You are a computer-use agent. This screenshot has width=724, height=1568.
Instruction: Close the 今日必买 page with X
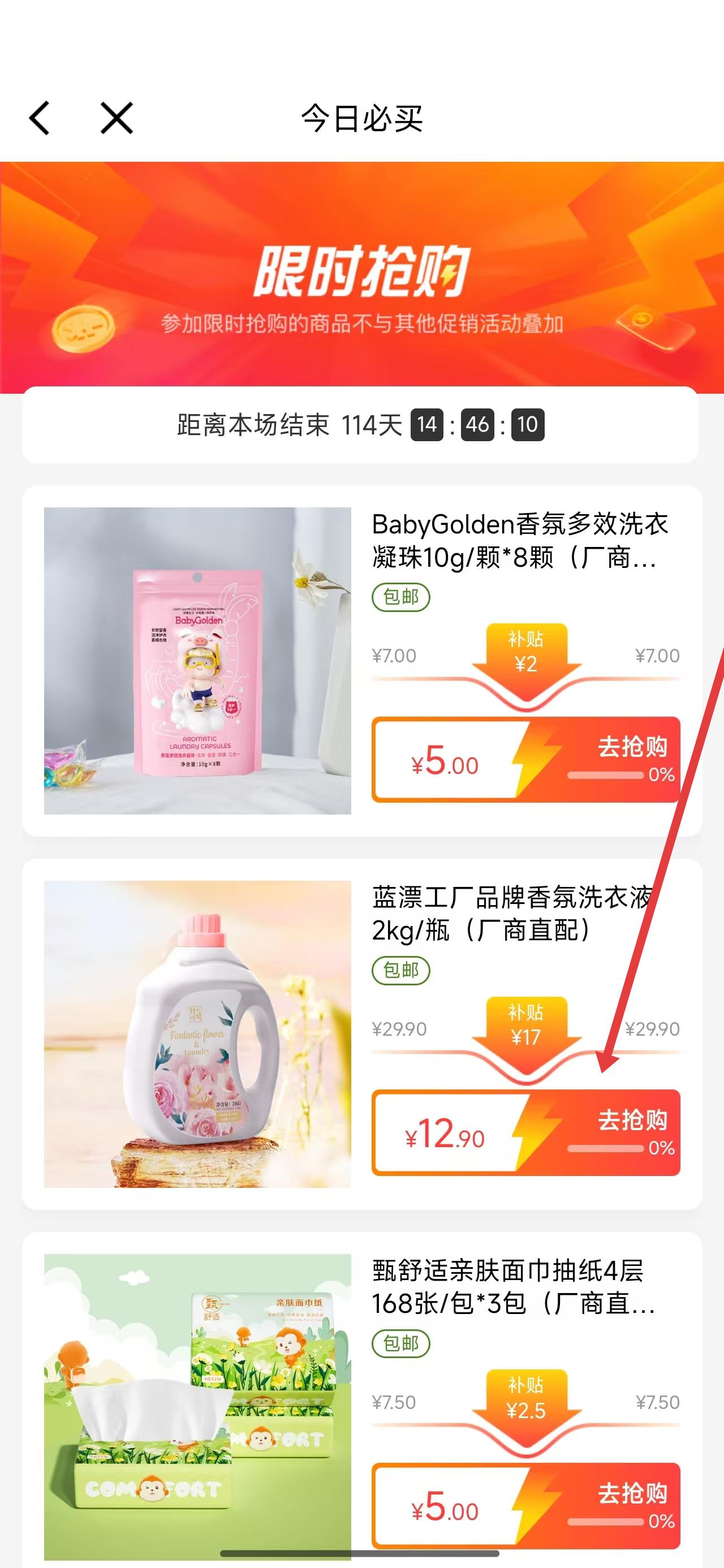pyautogui.click(x=117, y=118)
